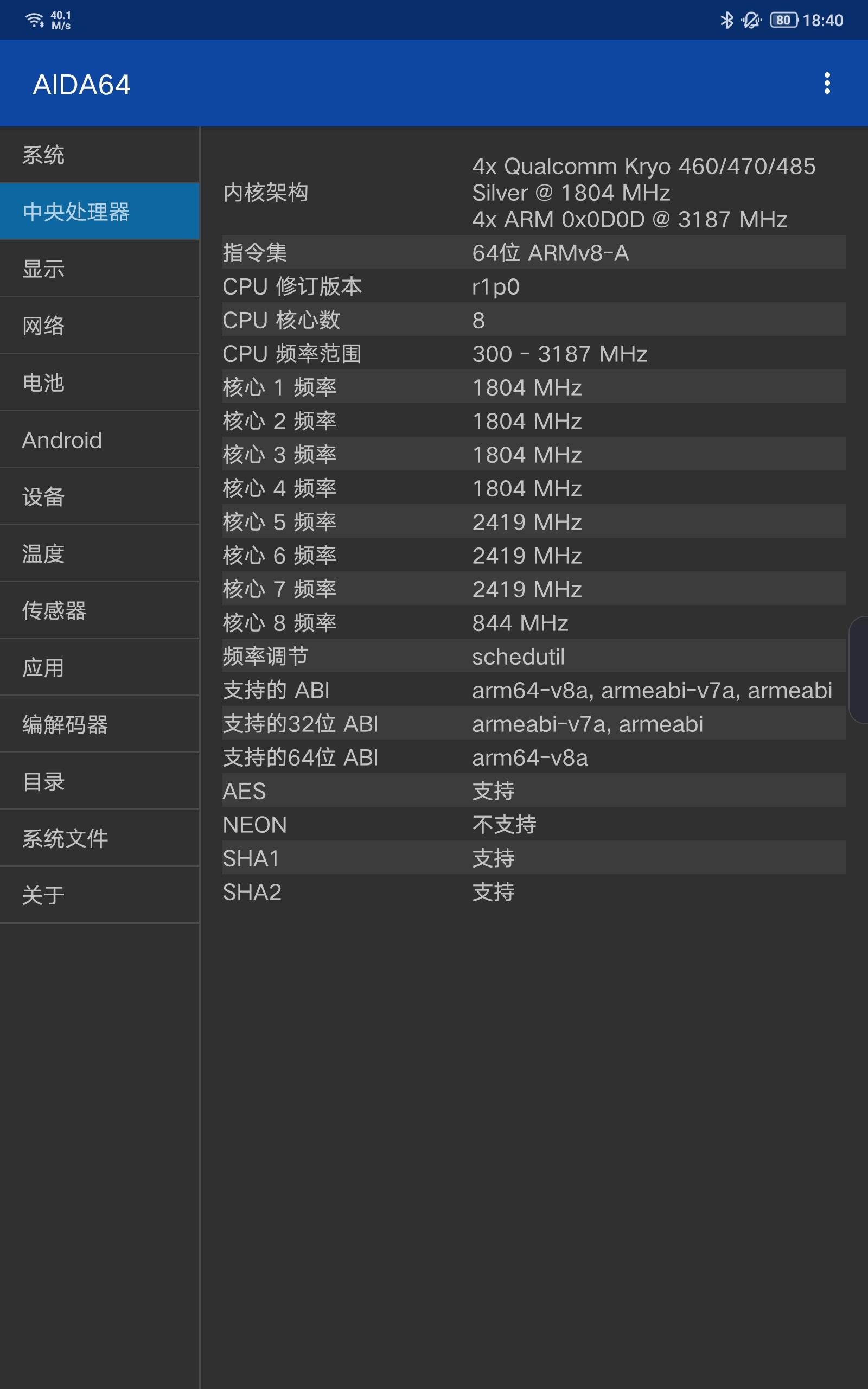Go to the 目录 section
Screen dimensions: 868x1389
(x=100, y=781)
